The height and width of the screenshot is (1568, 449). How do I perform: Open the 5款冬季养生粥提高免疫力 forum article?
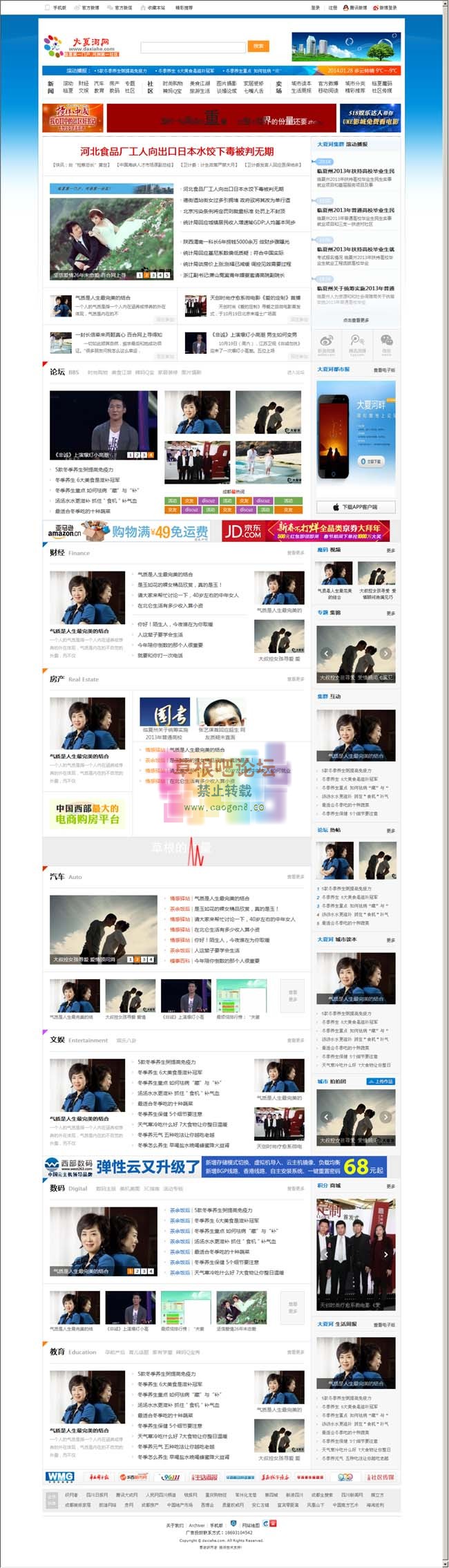pos(84,470)
